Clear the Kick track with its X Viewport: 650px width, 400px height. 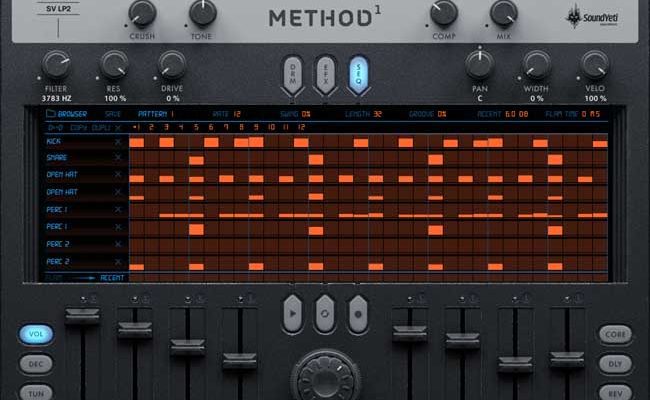click(117, 142)
